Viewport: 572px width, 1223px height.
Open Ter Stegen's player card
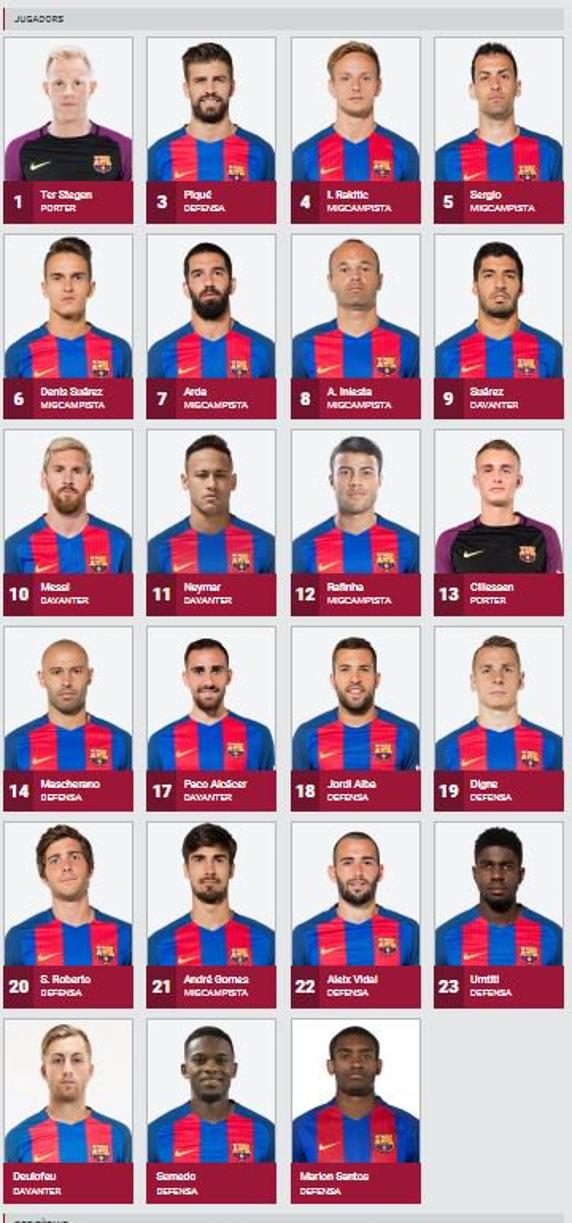[x=68, y=130]
